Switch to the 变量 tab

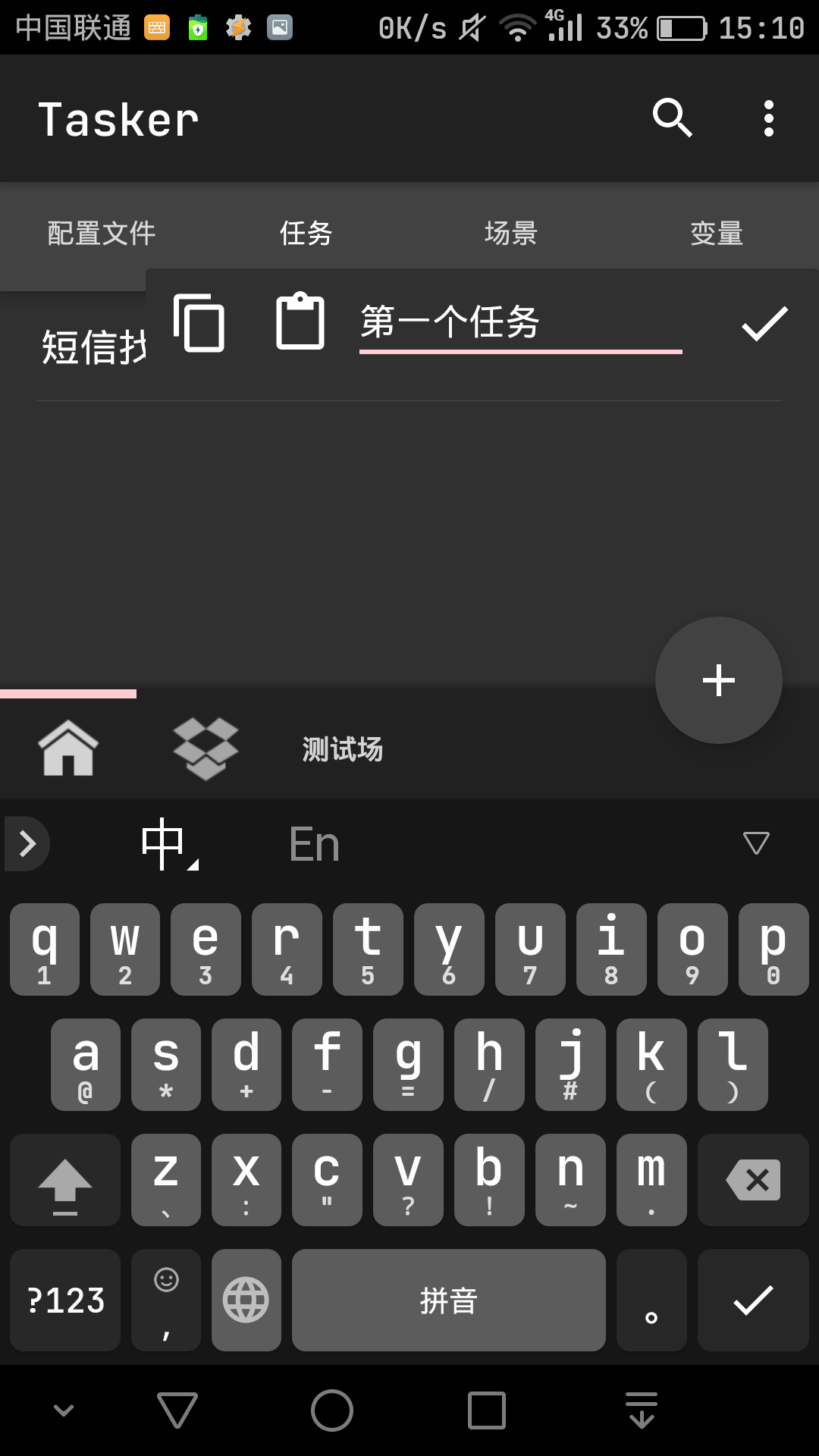point(717,234)
